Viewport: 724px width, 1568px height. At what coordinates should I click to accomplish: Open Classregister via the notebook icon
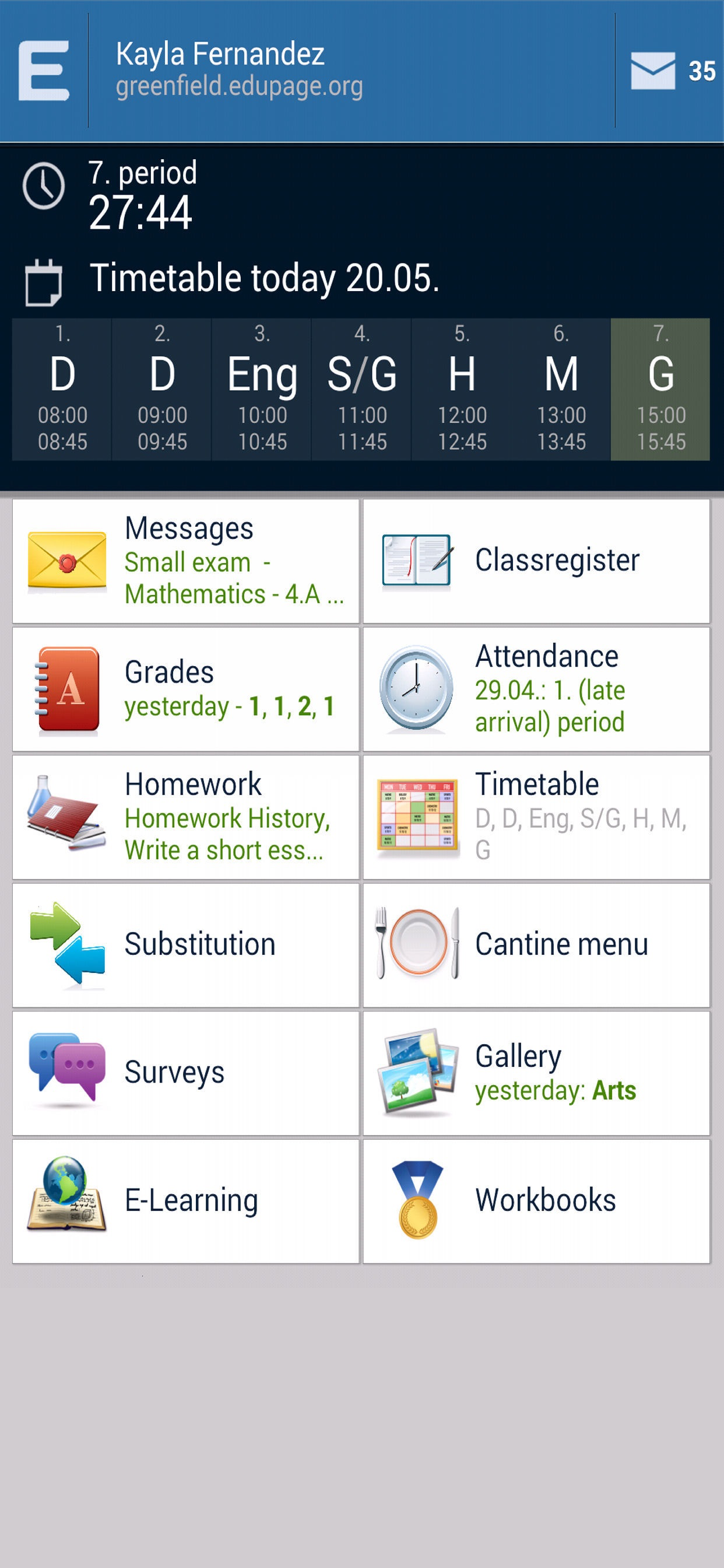[x=417, y=560]
